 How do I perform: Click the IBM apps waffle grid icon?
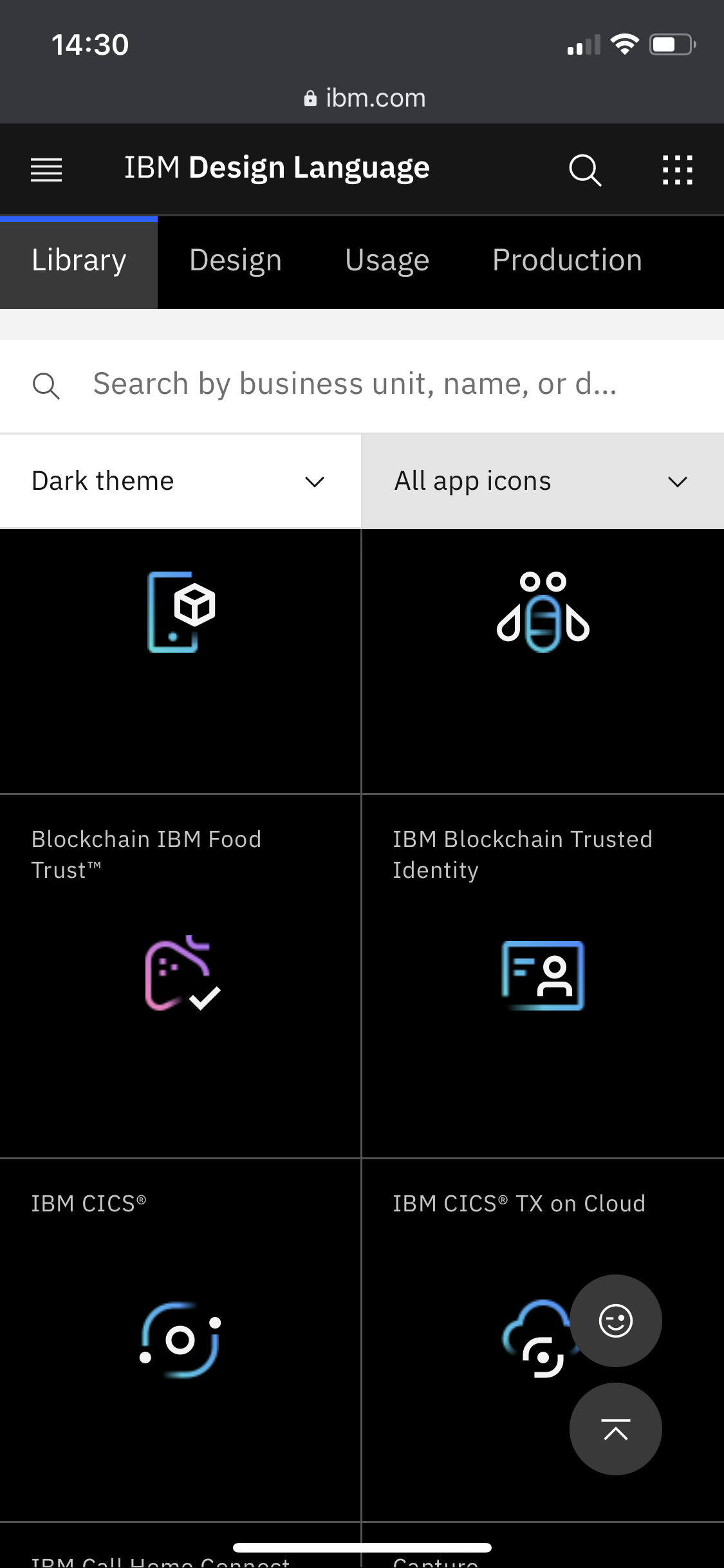pos(677,169)
